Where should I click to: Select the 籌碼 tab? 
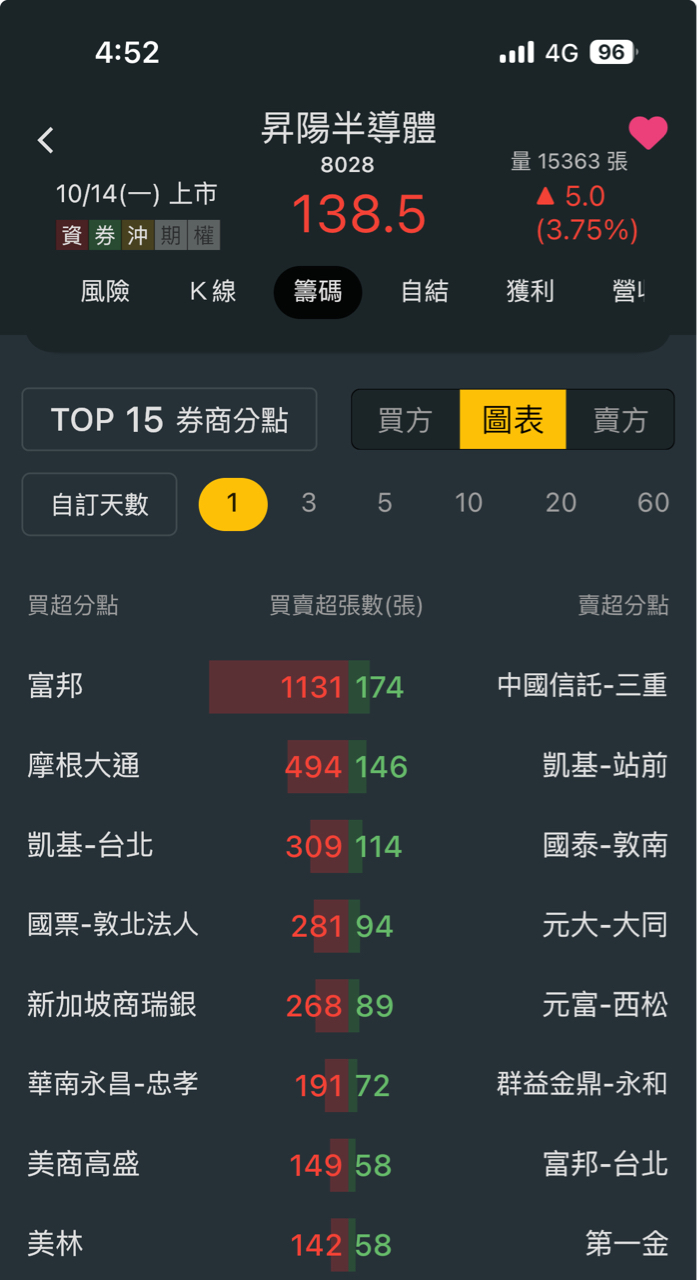click(x=317, y=292)
